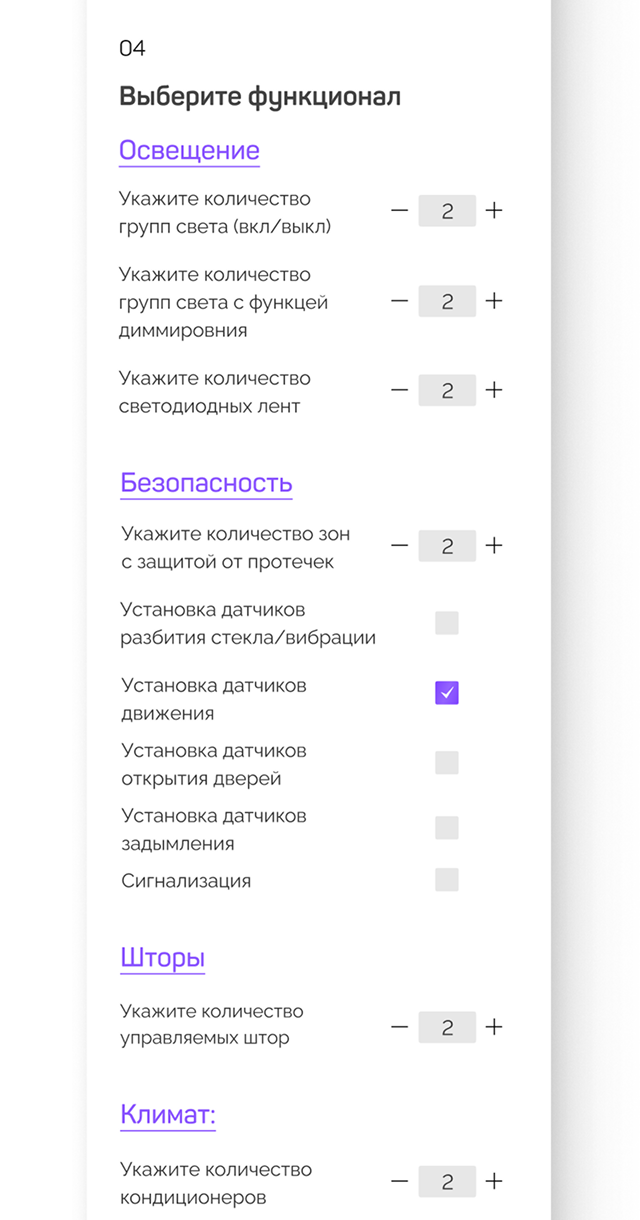This screenshot has height=1220, width=640.
Task: Increase the controlled curtains count
Action: [493, 1027]
